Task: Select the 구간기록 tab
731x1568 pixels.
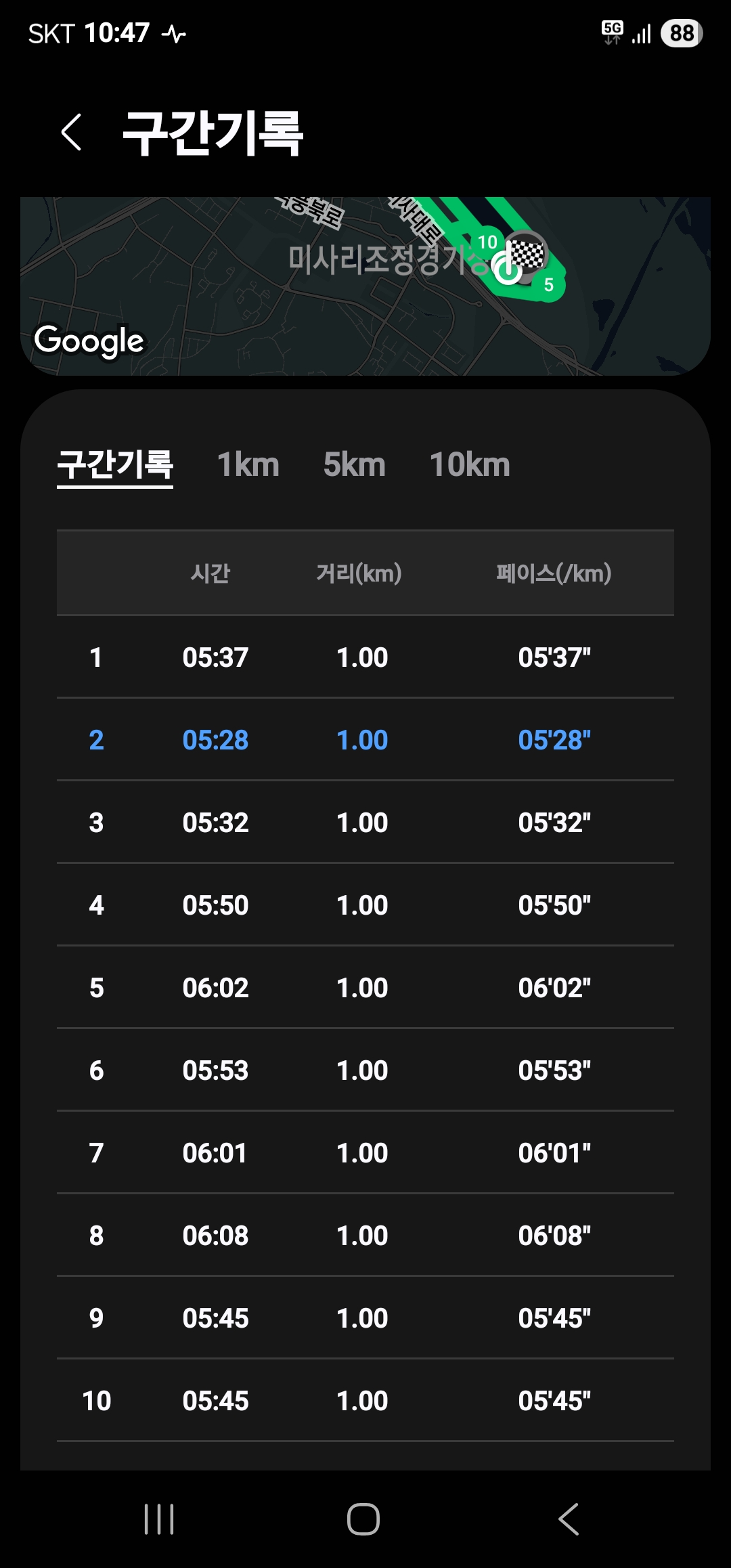Action: tap(115, 465)
